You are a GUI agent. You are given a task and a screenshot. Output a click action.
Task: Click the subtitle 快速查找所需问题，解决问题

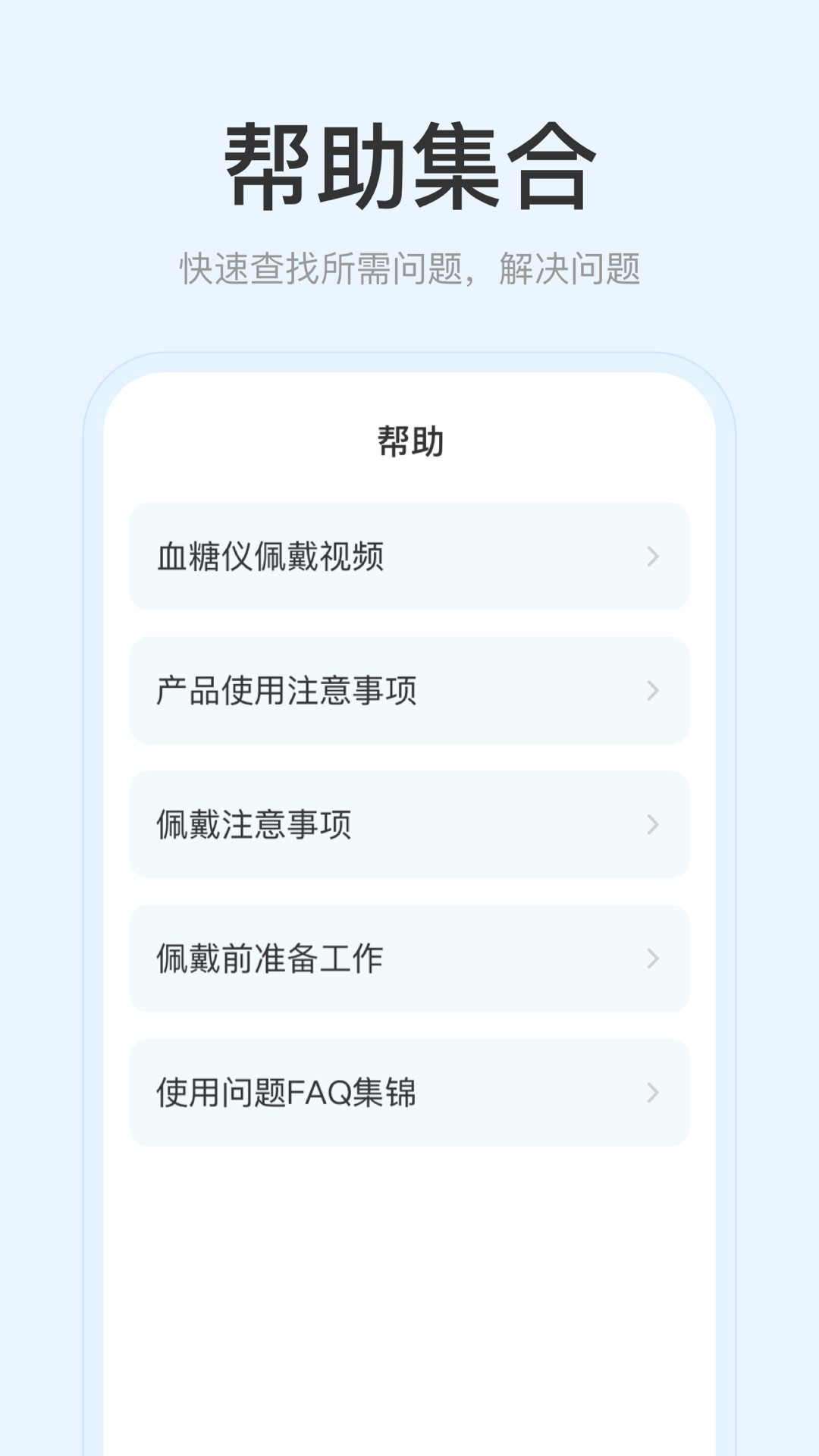pyautogui.click(x=409, y=265)
